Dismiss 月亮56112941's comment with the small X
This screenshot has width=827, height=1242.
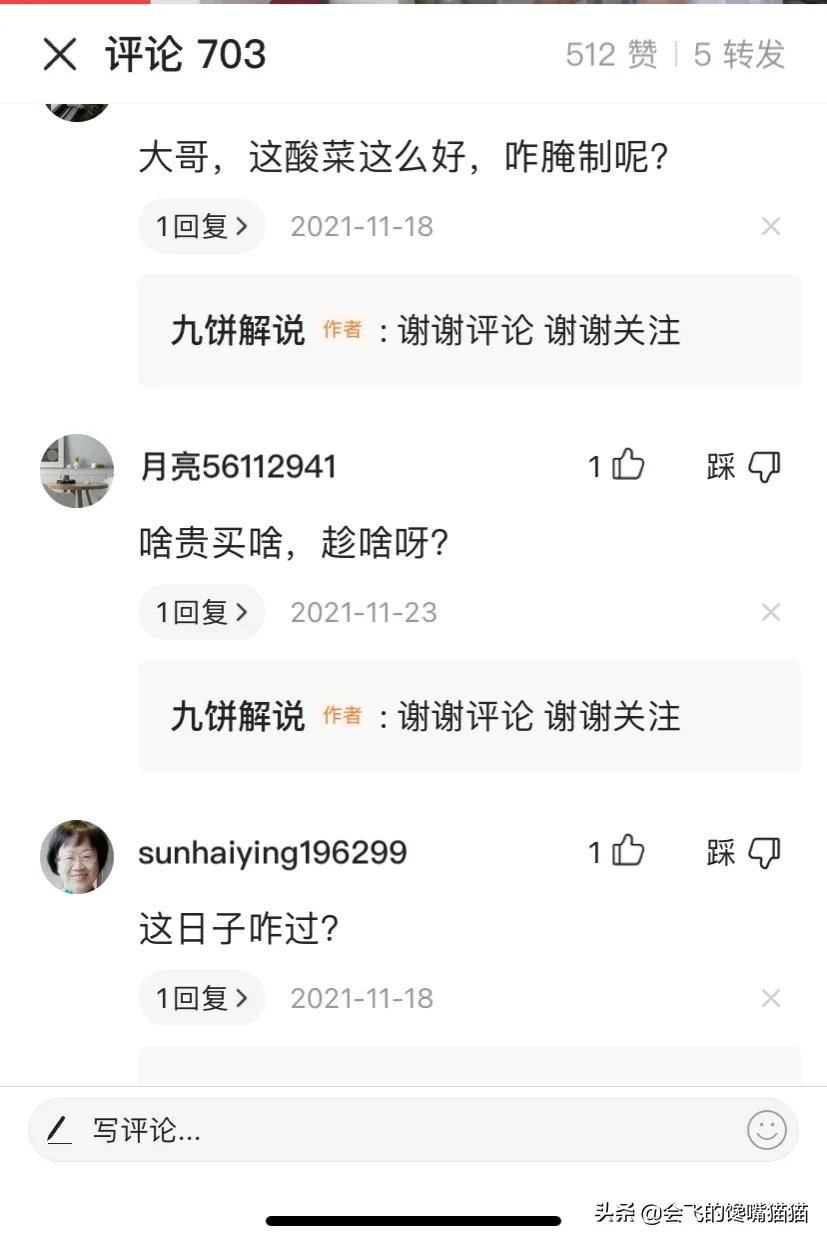coord(770,612)
